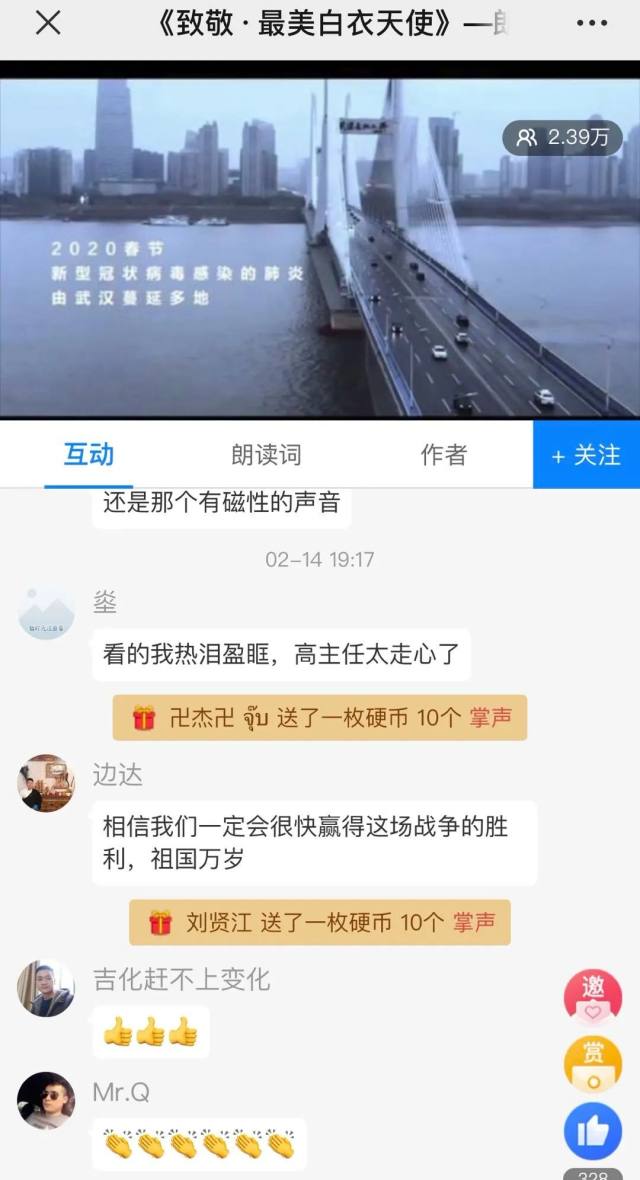The image size is (640, 1180).
Task: Follow the author with + 关注
Action: [x=586, y=455]
